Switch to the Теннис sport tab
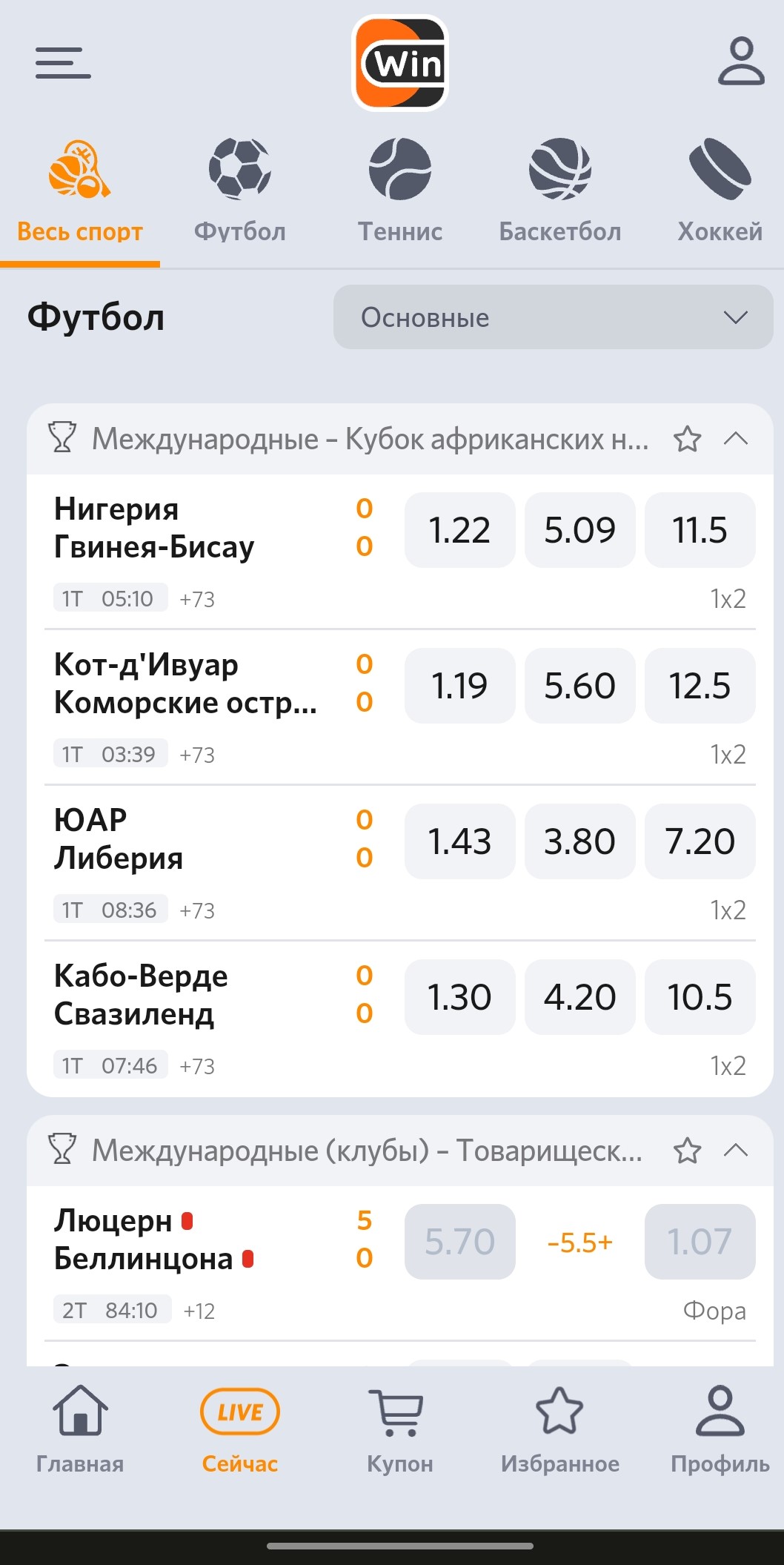Viewport: 784px width, 1565px height. point(400,191)
